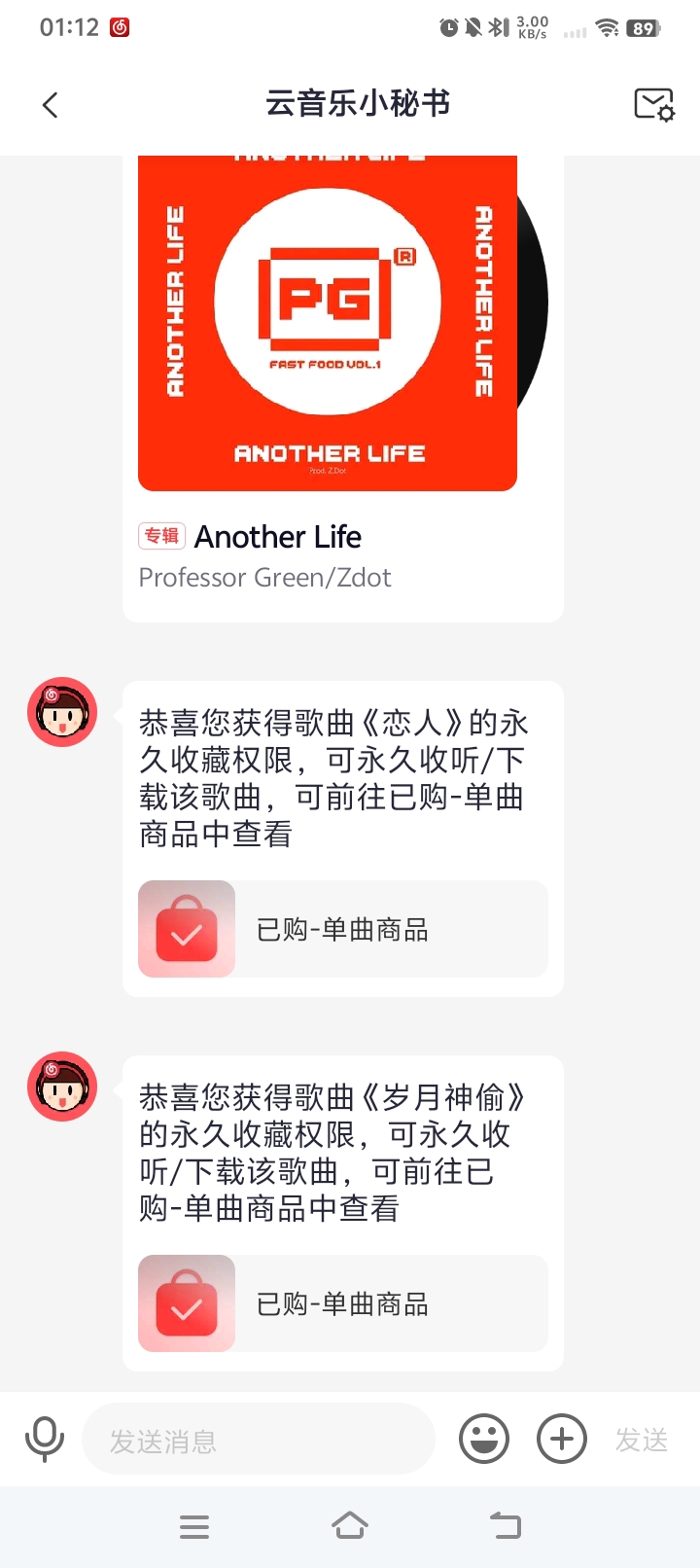Screen dimensions: 700x1568
Task: Open 已购-单曲商品 under the 岁月神偷 message
Action: 342,1303
